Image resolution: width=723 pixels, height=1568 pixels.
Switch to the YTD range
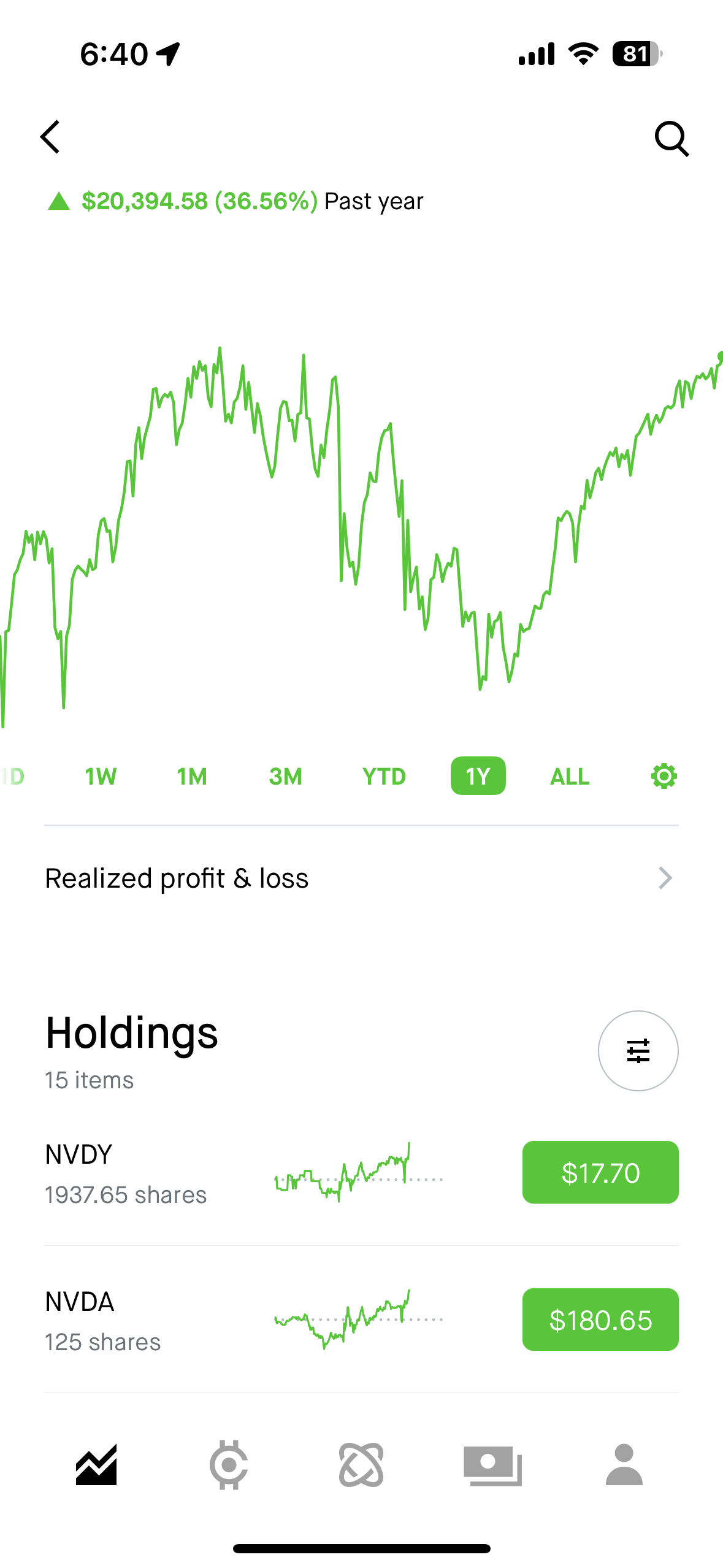[384, 777]
